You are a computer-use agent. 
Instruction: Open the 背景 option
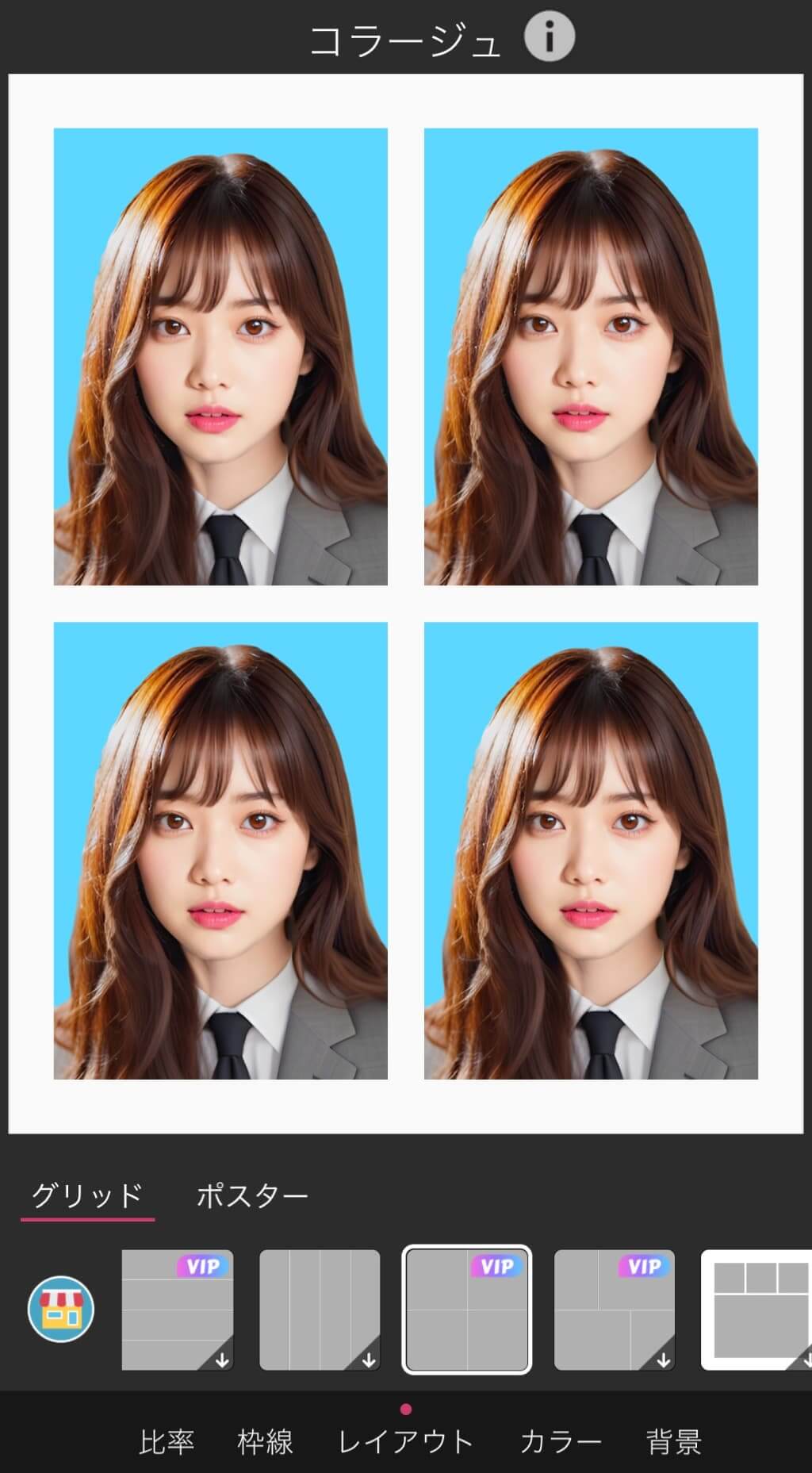[x=673, y=1440]
